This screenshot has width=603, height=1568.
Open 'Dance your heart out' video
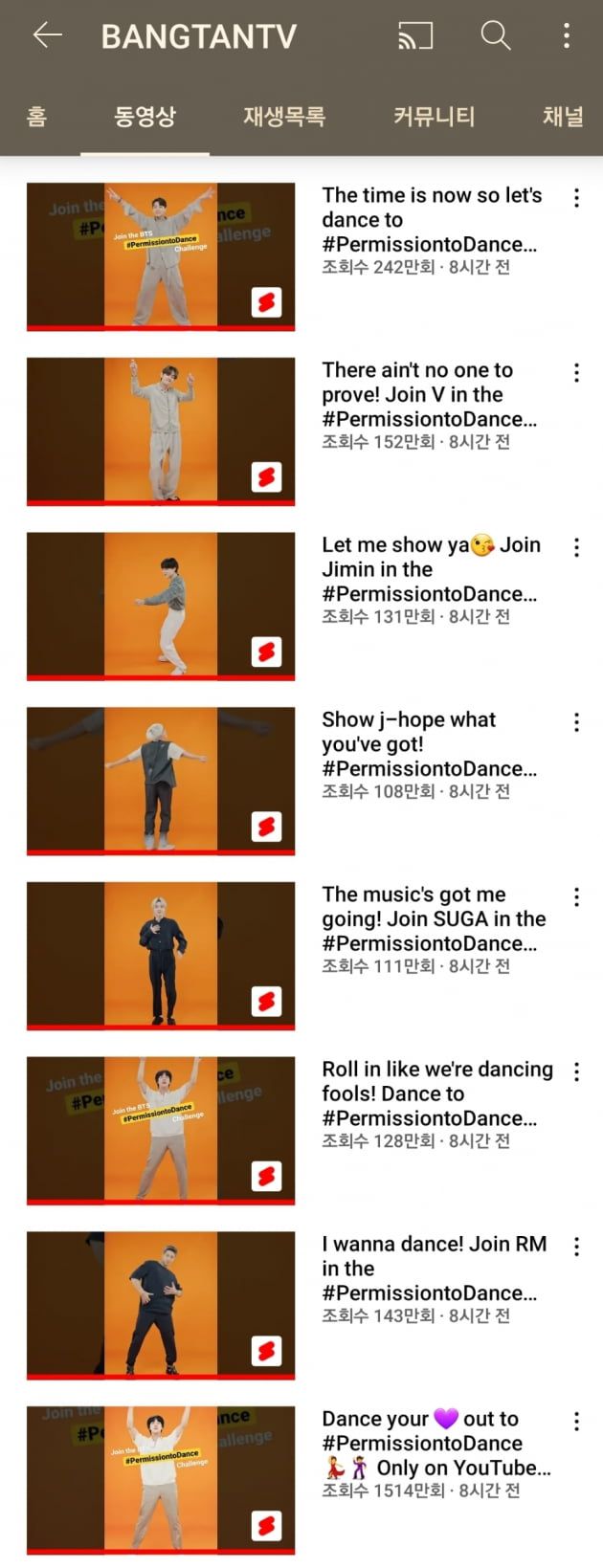(161, 1480)
